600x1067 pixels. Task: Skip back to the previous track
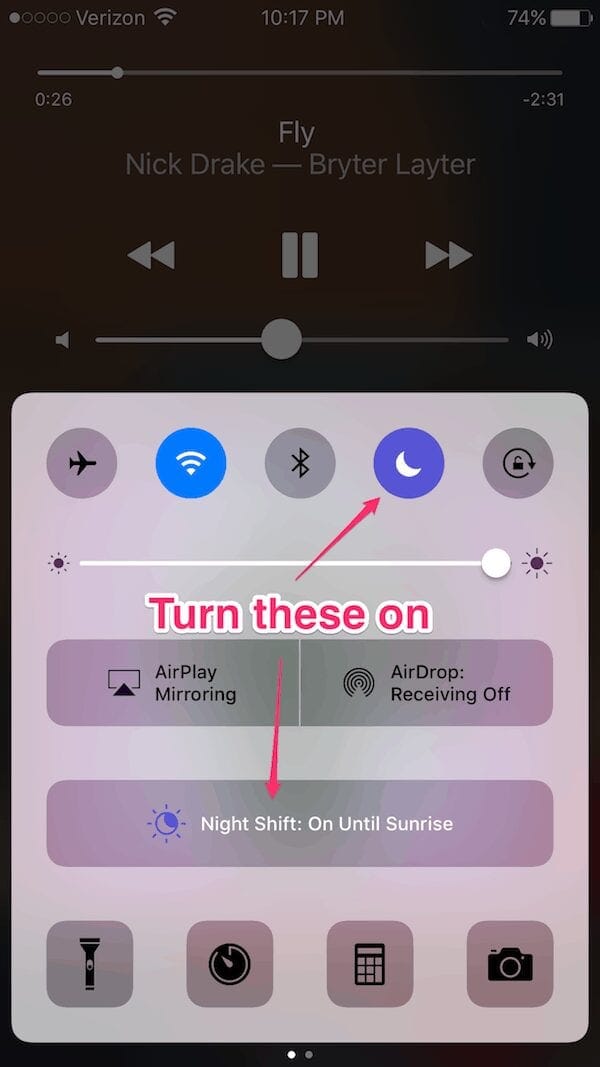tap(151, 255)
